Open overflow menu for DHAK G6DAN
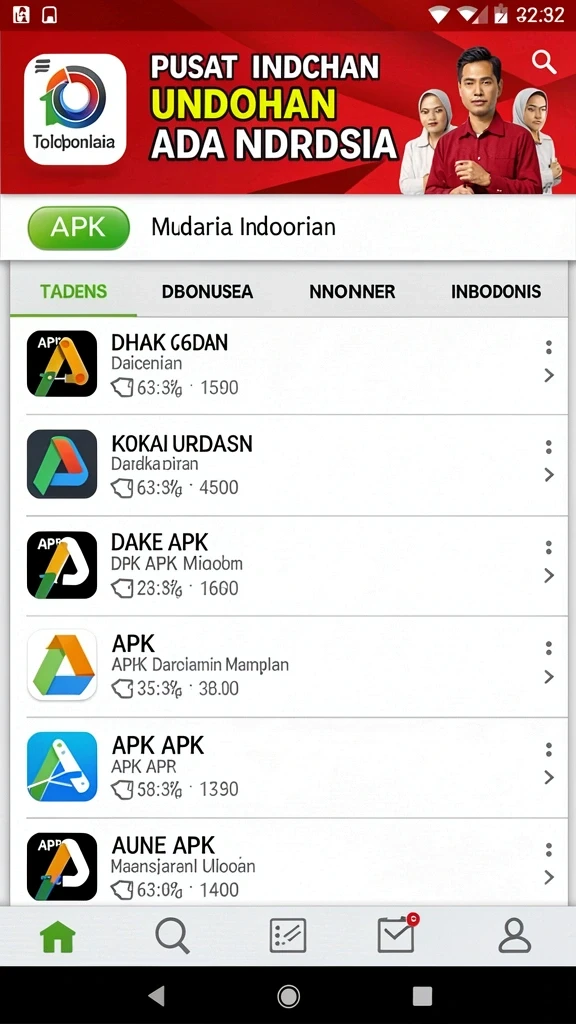Viewport: 576px width, 1024px height. pyautogui.click(x=549, y=347)
